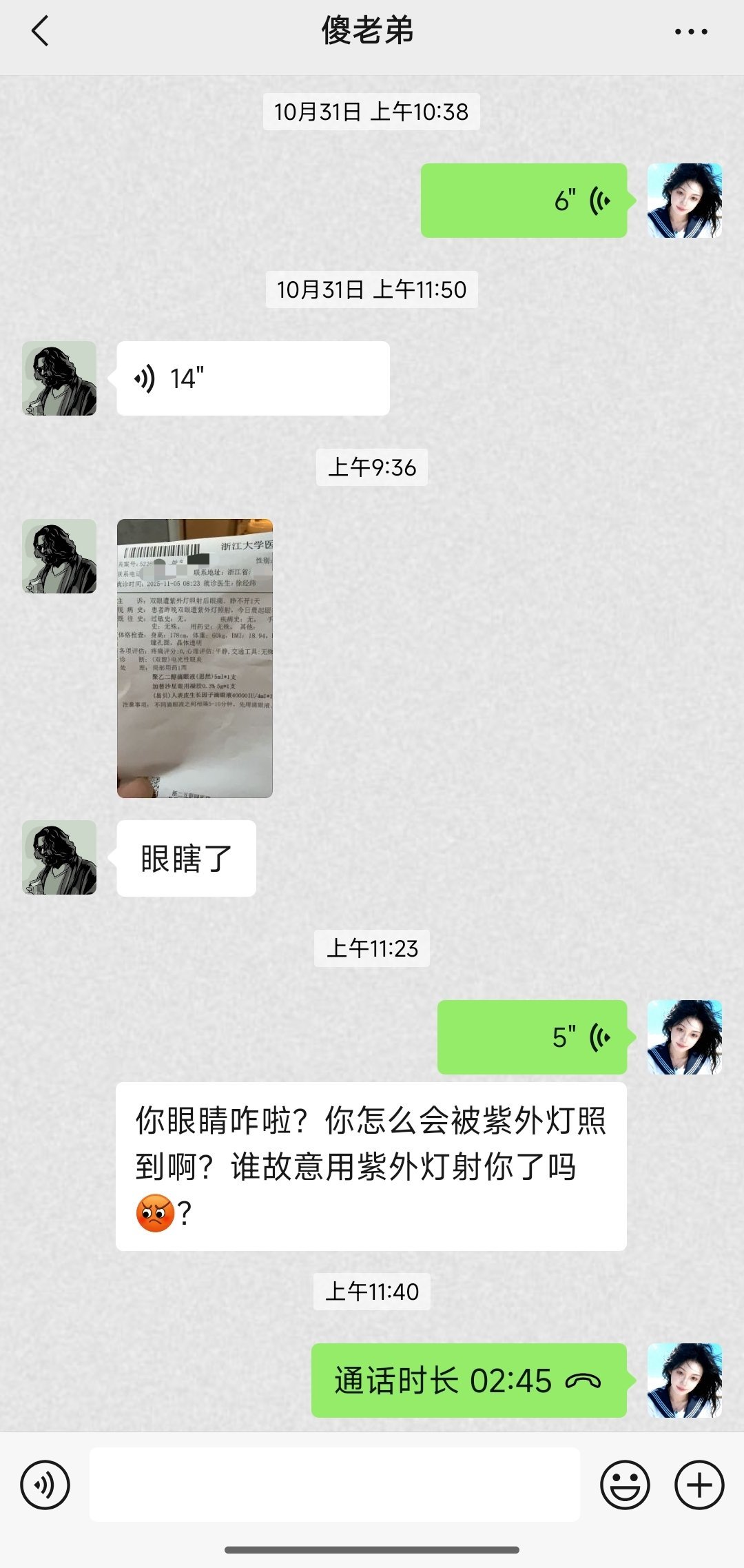Open my avatar beside call duration message

[x=684, y=1381]
